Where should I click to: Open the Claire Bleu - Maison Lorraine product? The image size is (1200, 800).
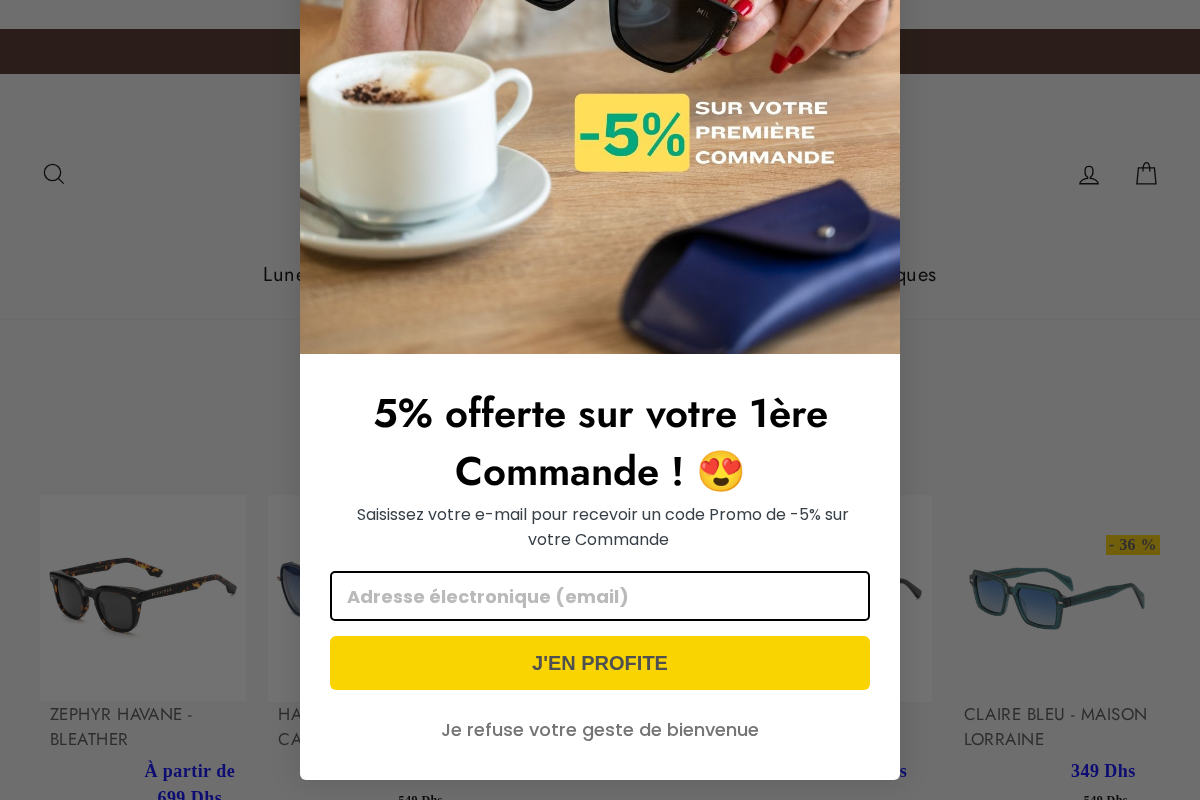click(1057, 598)
